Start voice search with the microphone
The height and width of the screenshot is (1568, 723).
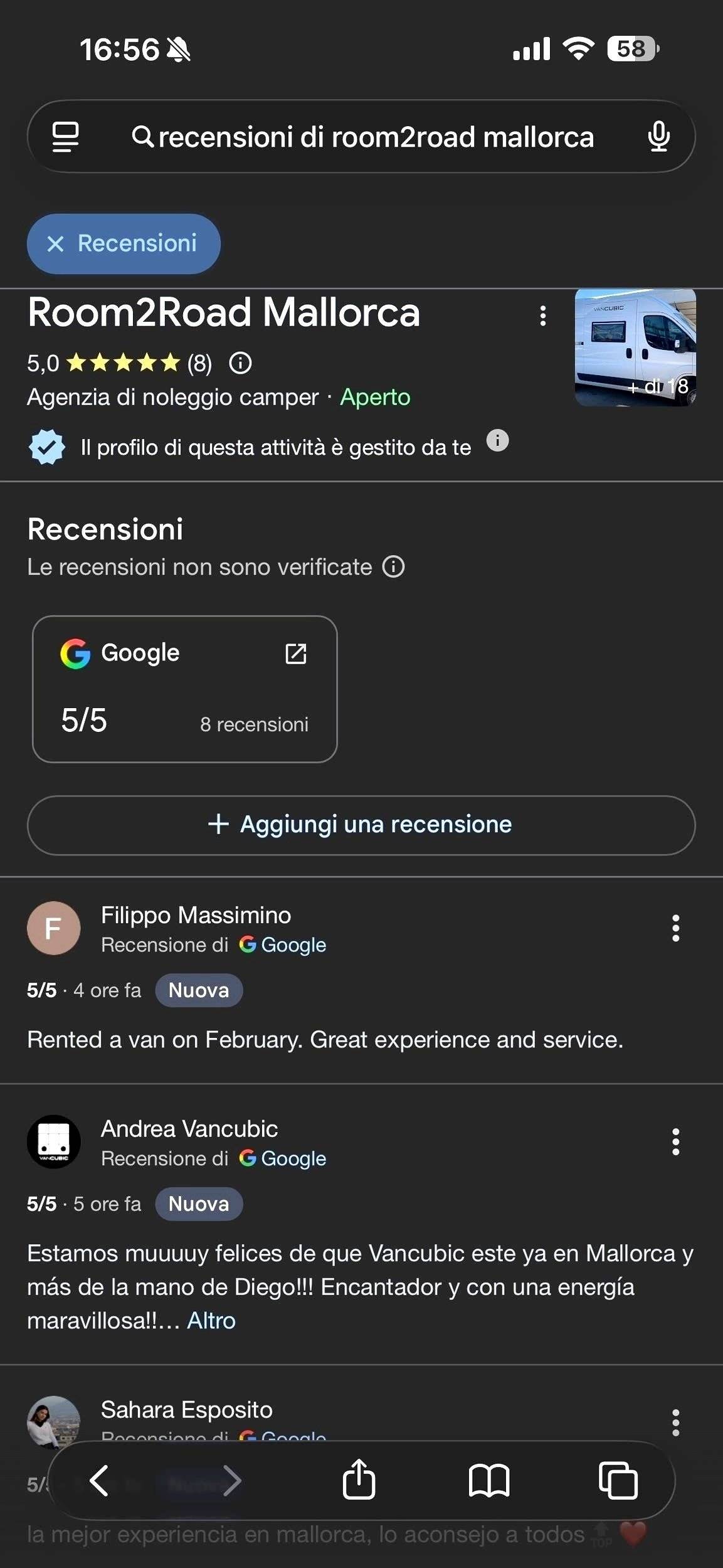[x=658, y=137]
